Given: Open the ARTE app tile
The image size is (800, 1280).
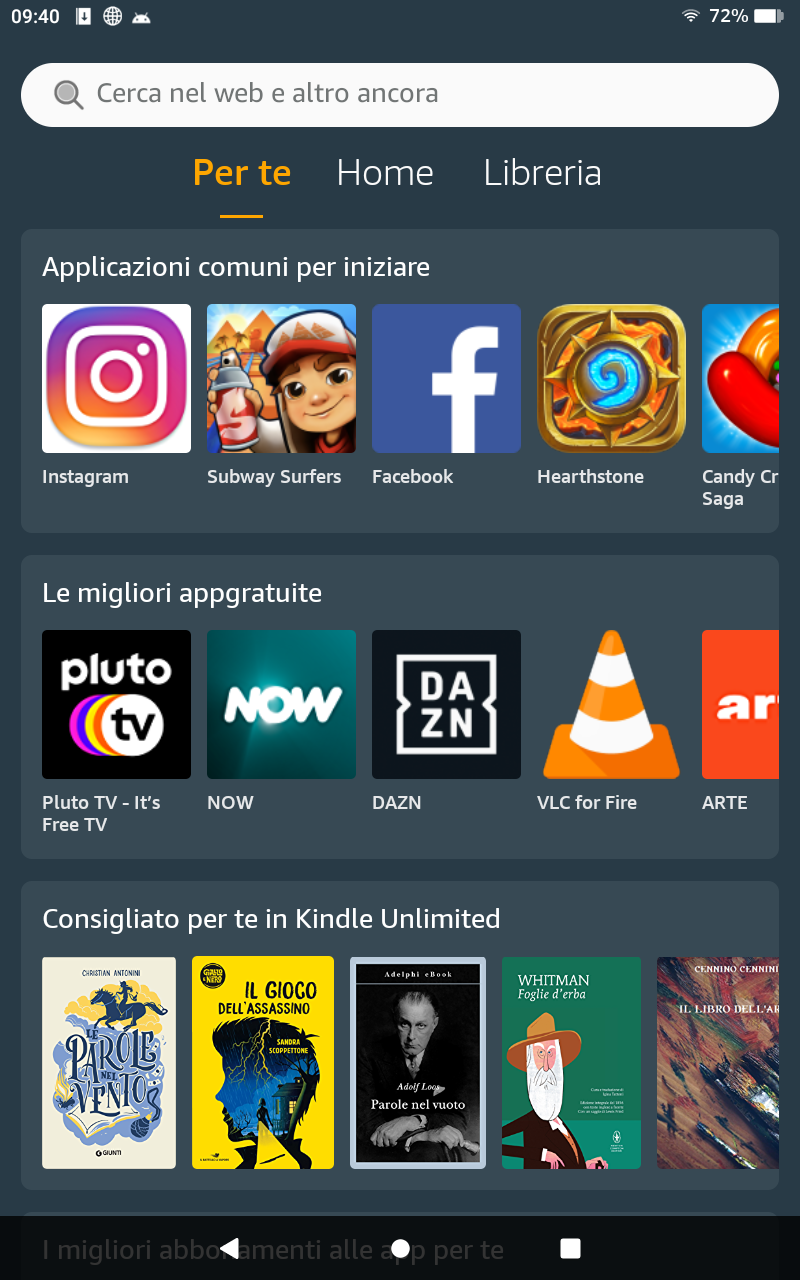Looking at the screenshot, I should (740, 704).
